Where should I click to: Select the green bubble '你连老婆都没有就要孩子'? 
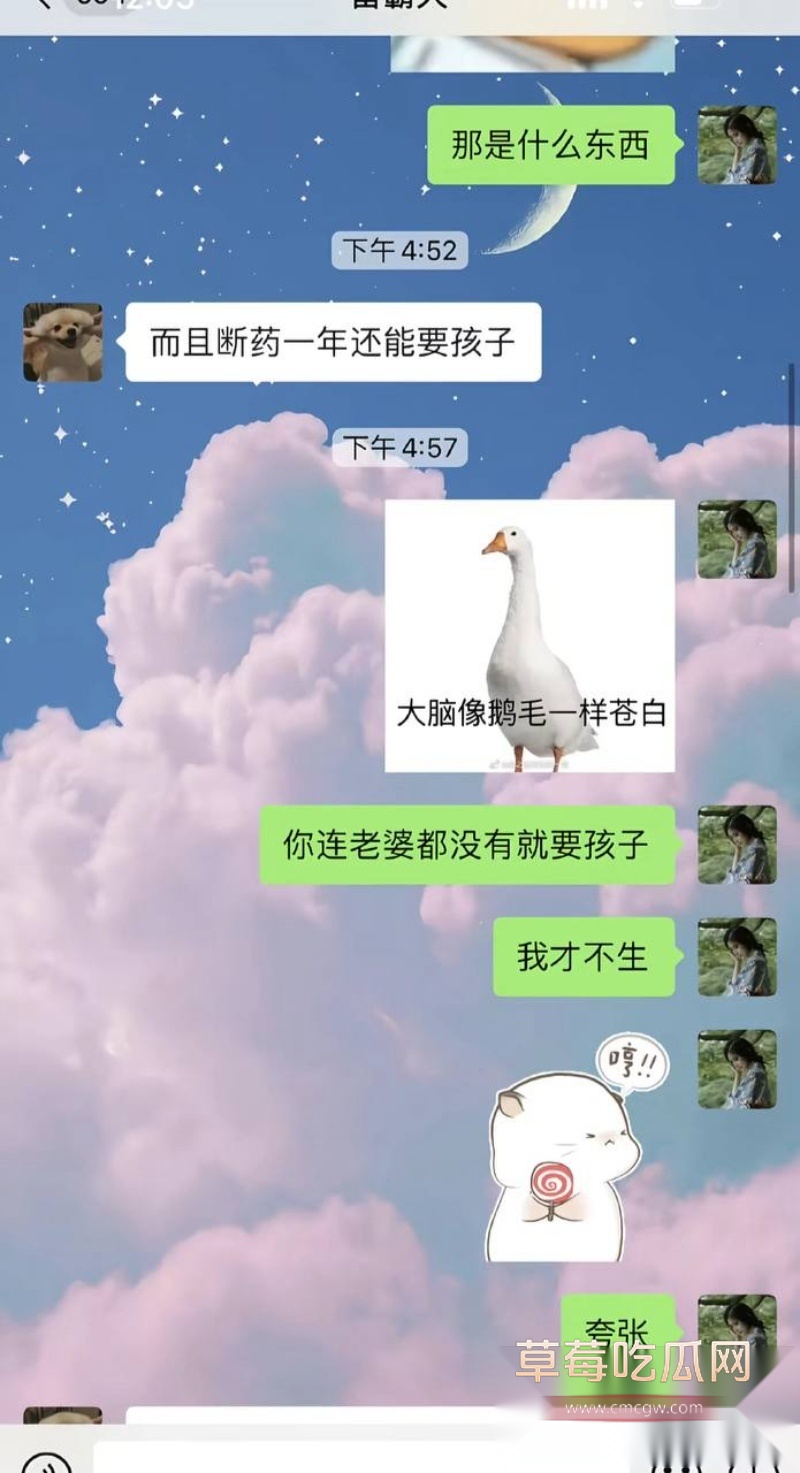click(x=465, y=844)
